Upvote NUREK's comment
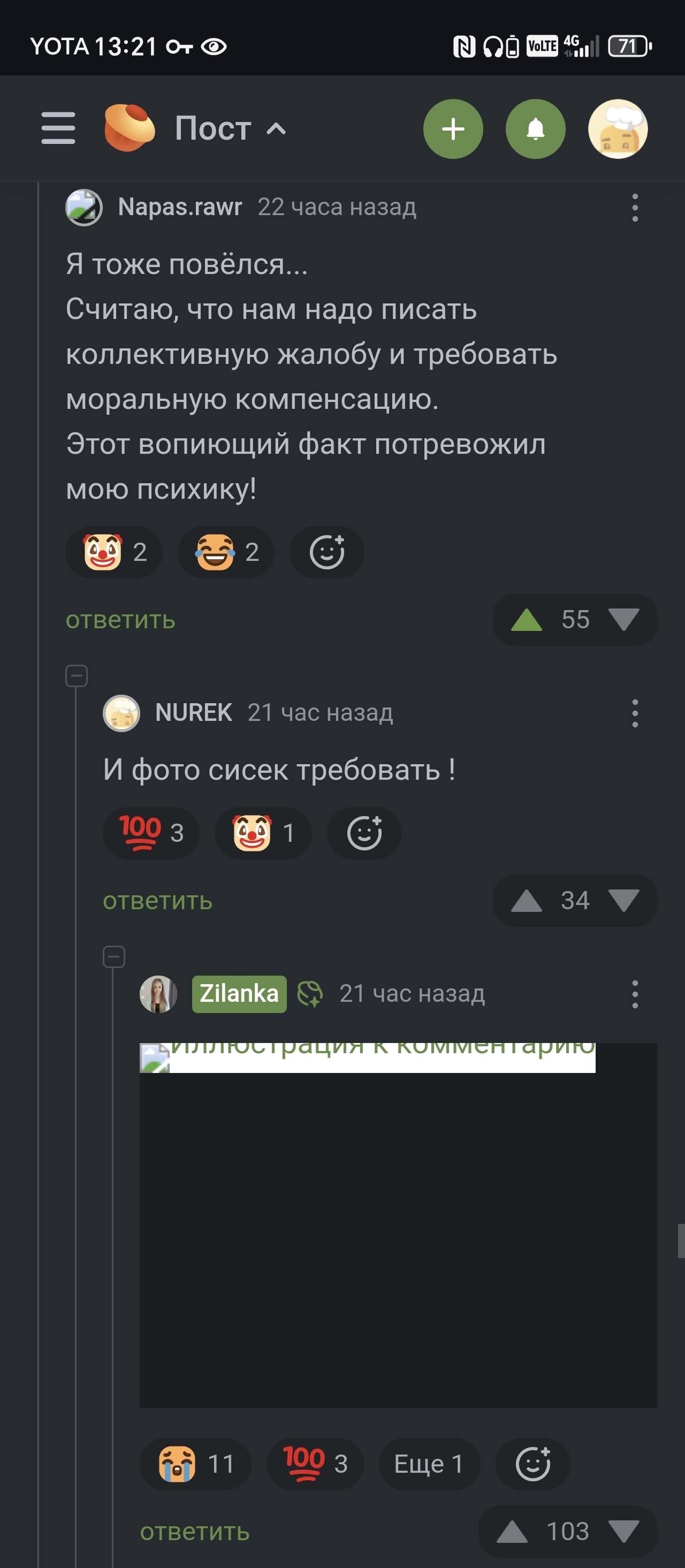685x1568 pixels. coord(527,901)
